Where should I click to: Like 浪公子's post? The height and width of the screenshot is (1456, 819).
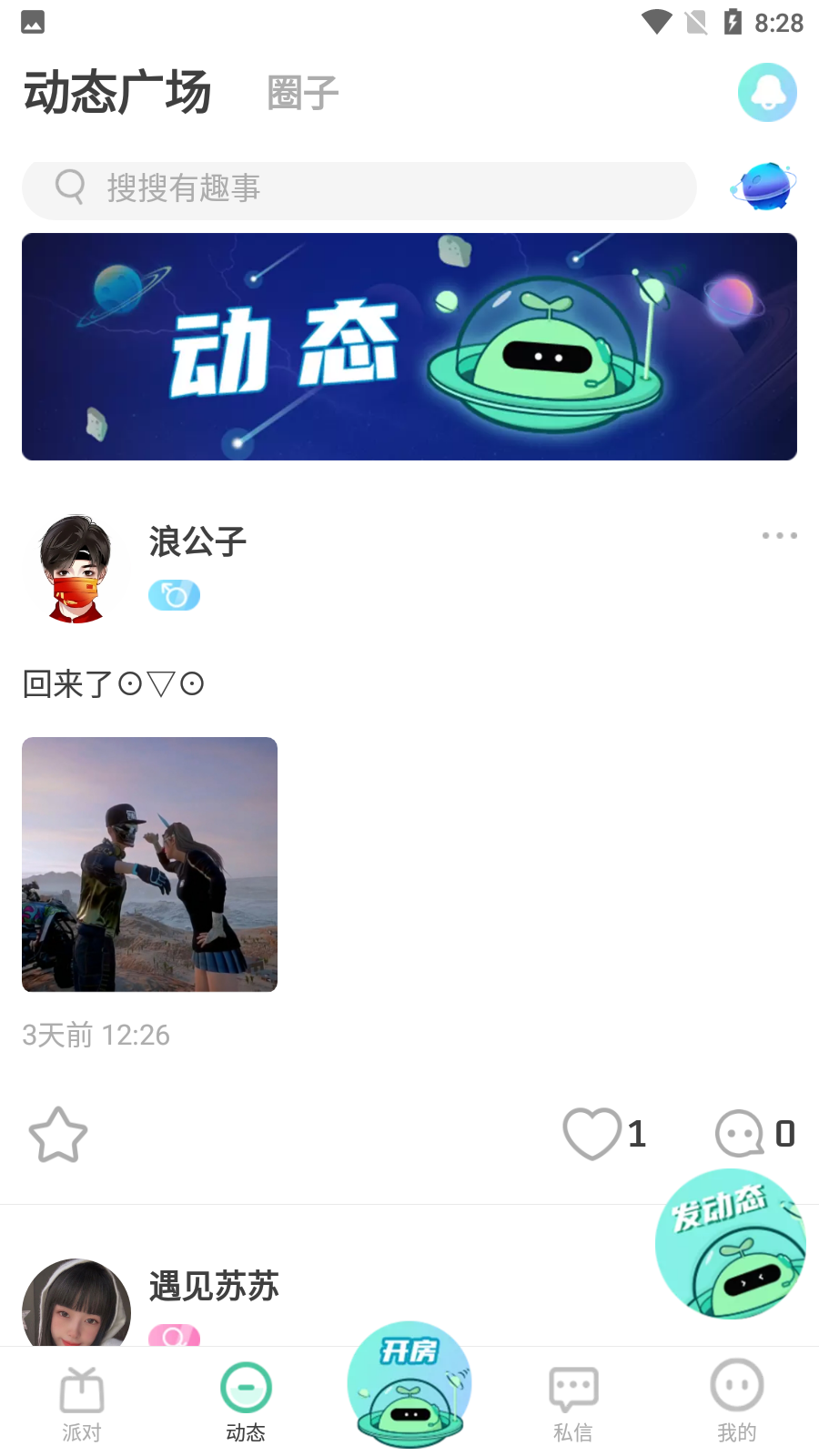[x=592, y=1134]
